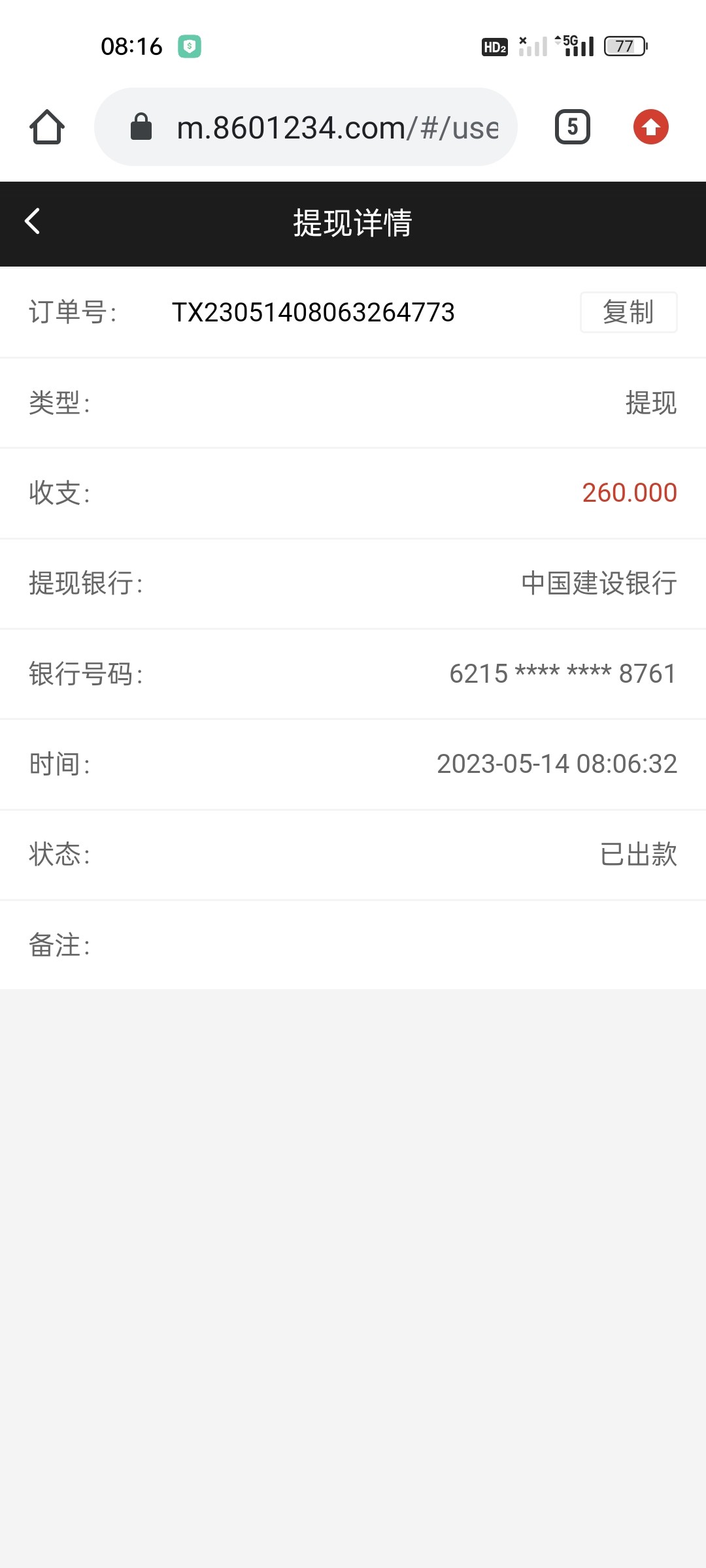Viewport: 706px width, 1568px height.
Task: Tap the red upward arrow refresh icon
Action: pyautogui.click(x=651, y=127)
